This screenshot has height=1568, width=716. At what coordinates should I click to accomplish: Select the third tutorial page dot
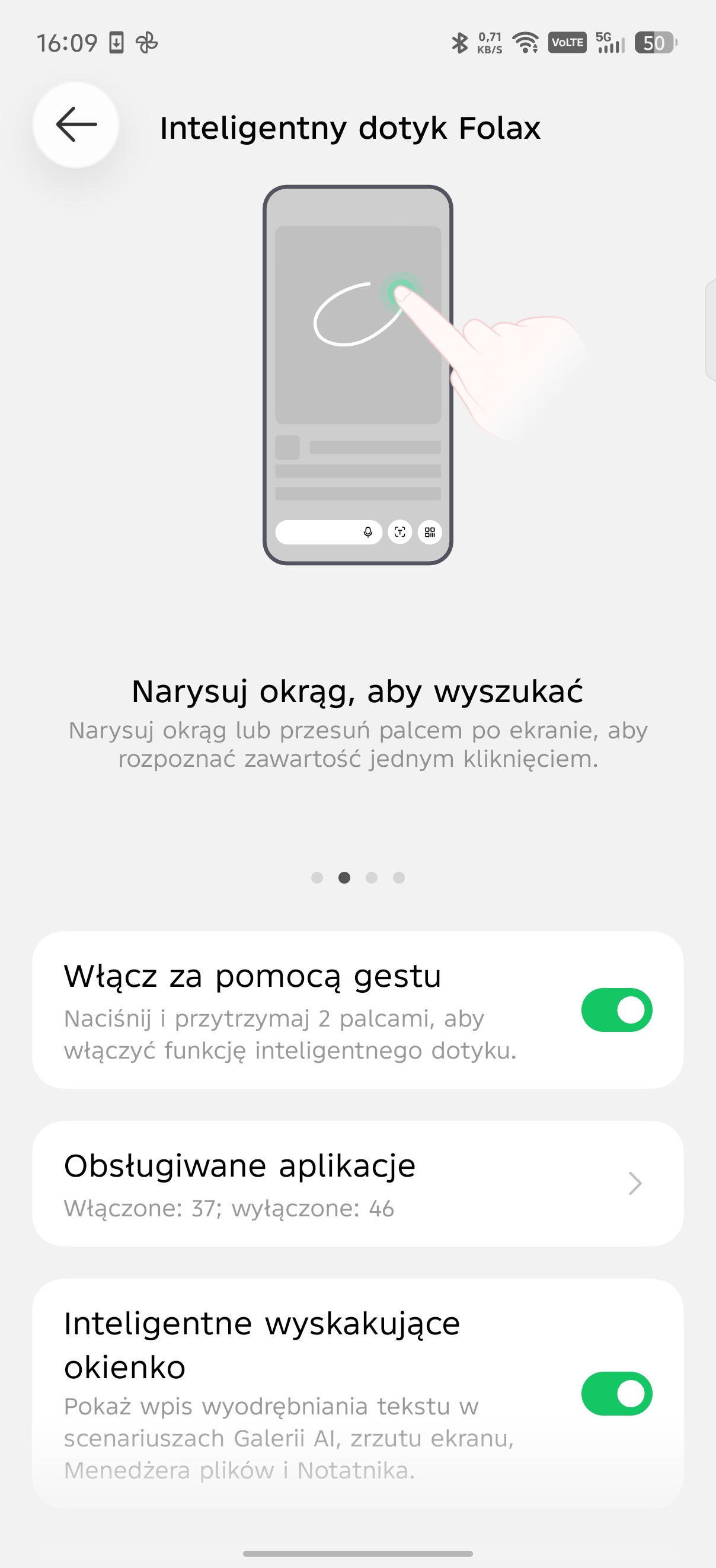(372, 877)
